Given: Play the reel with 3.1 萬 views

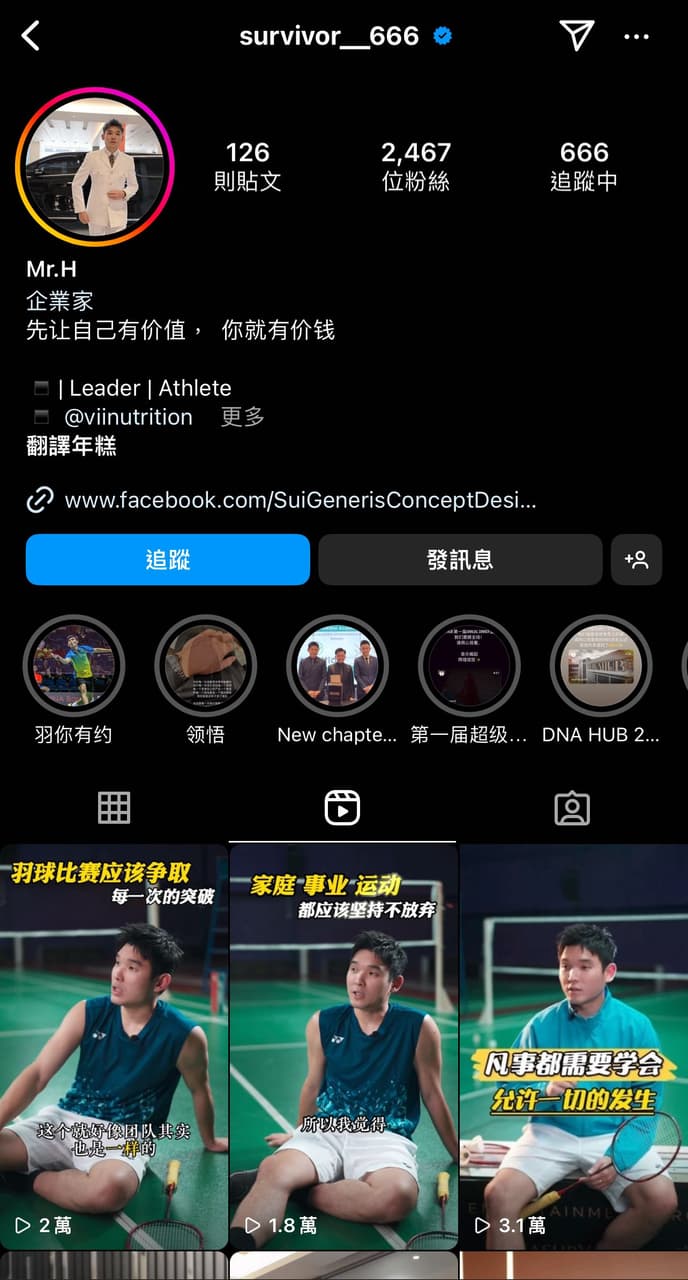Looking at the screenshot, I should [x=573, y=1045].
